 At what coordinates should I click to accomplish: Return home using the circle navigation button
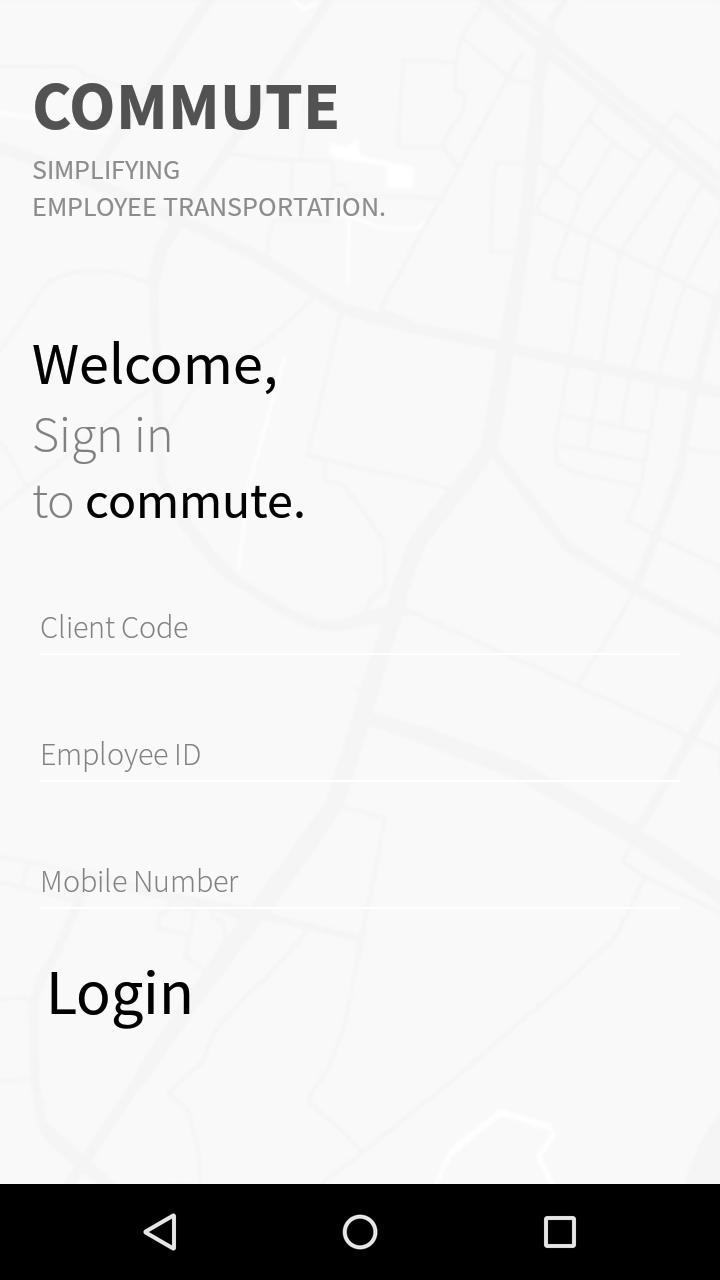(360, 1232)
